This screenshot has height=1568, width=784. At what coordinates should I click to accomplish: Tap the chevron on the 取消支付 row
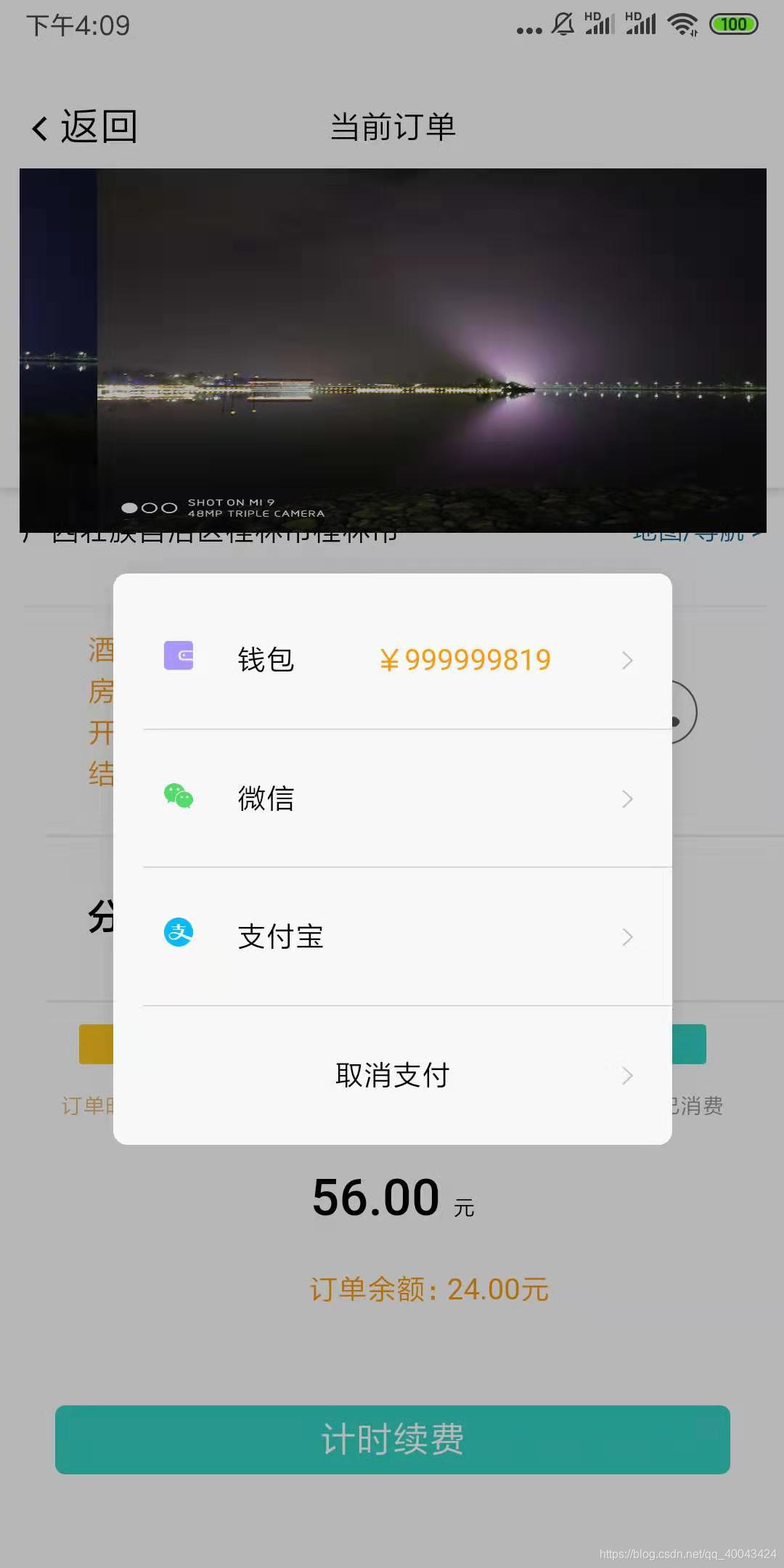tap(627, 1076)
